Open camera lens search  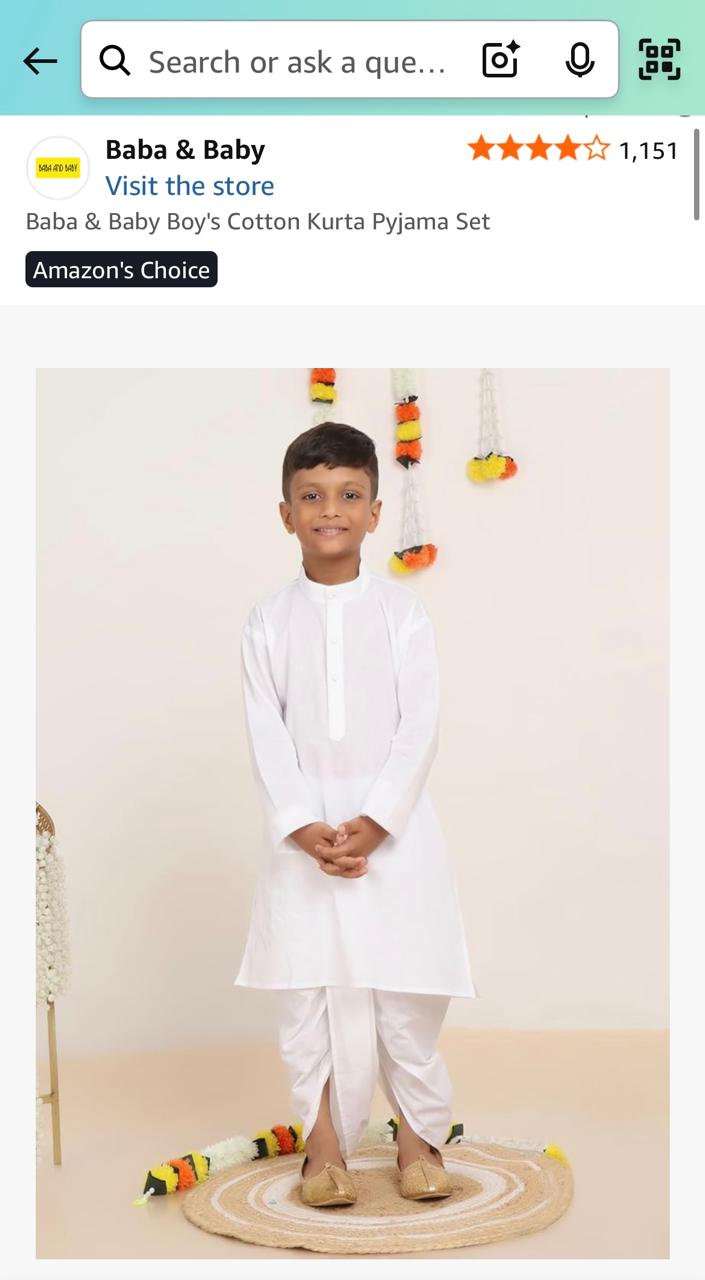click(501, 61)
